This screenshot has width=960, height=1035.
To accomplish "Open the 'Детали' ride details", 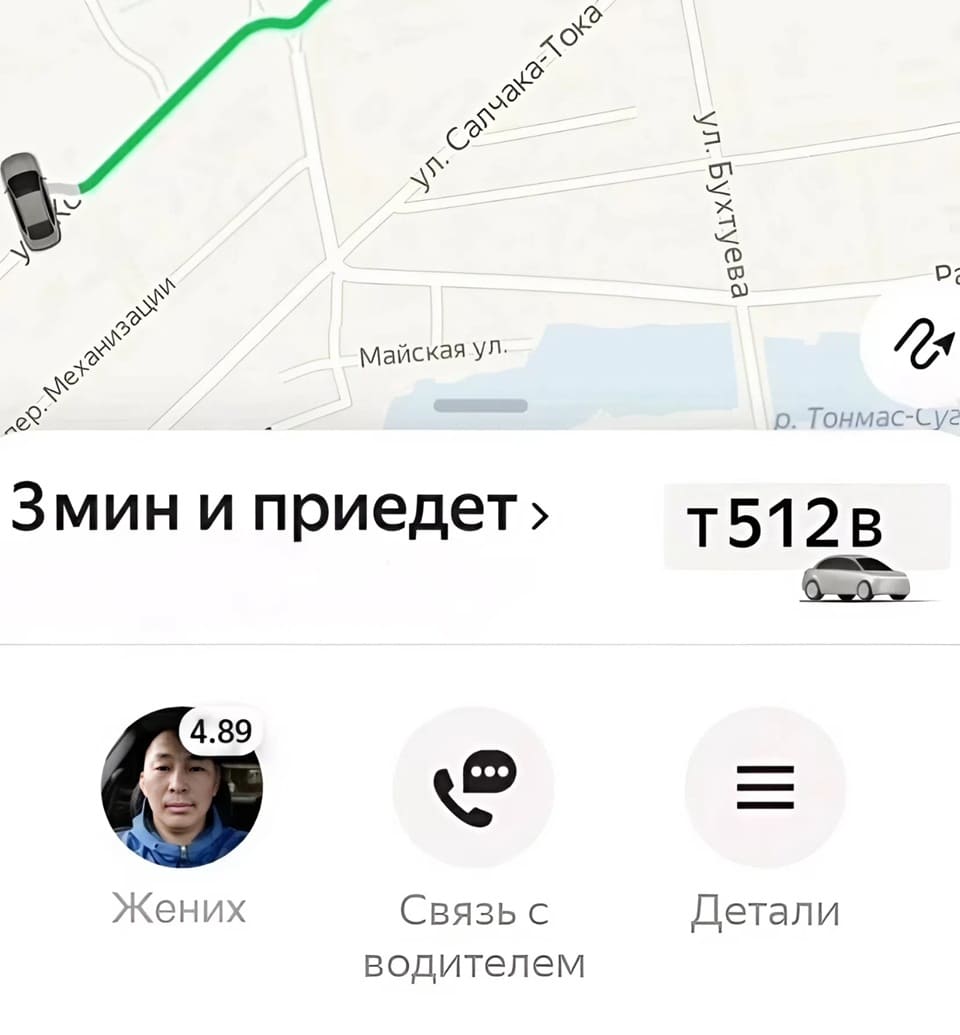I will pos(765,787).
